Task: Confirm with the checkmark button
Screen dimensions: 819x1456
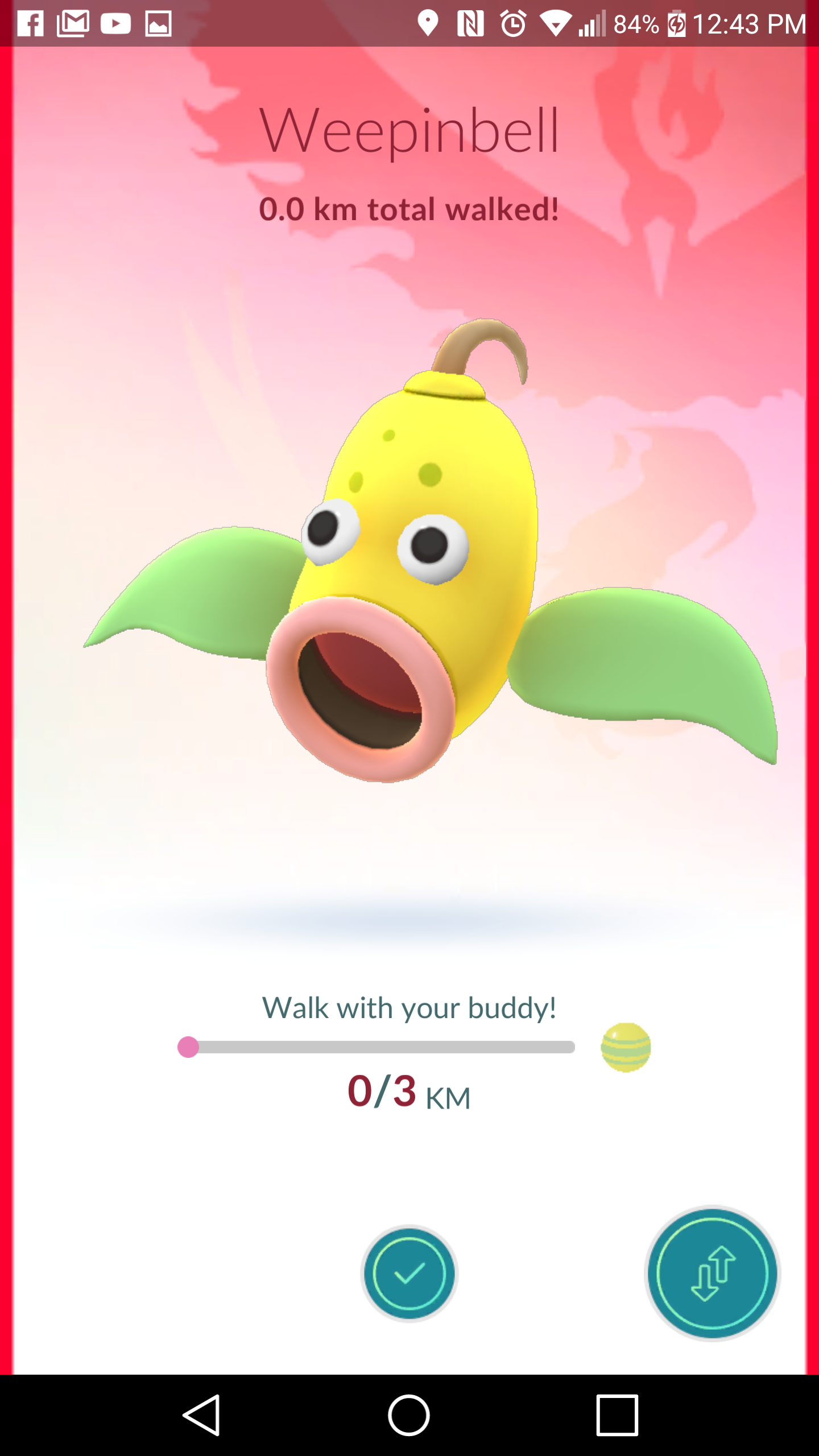Action: tap(409, 1273)
